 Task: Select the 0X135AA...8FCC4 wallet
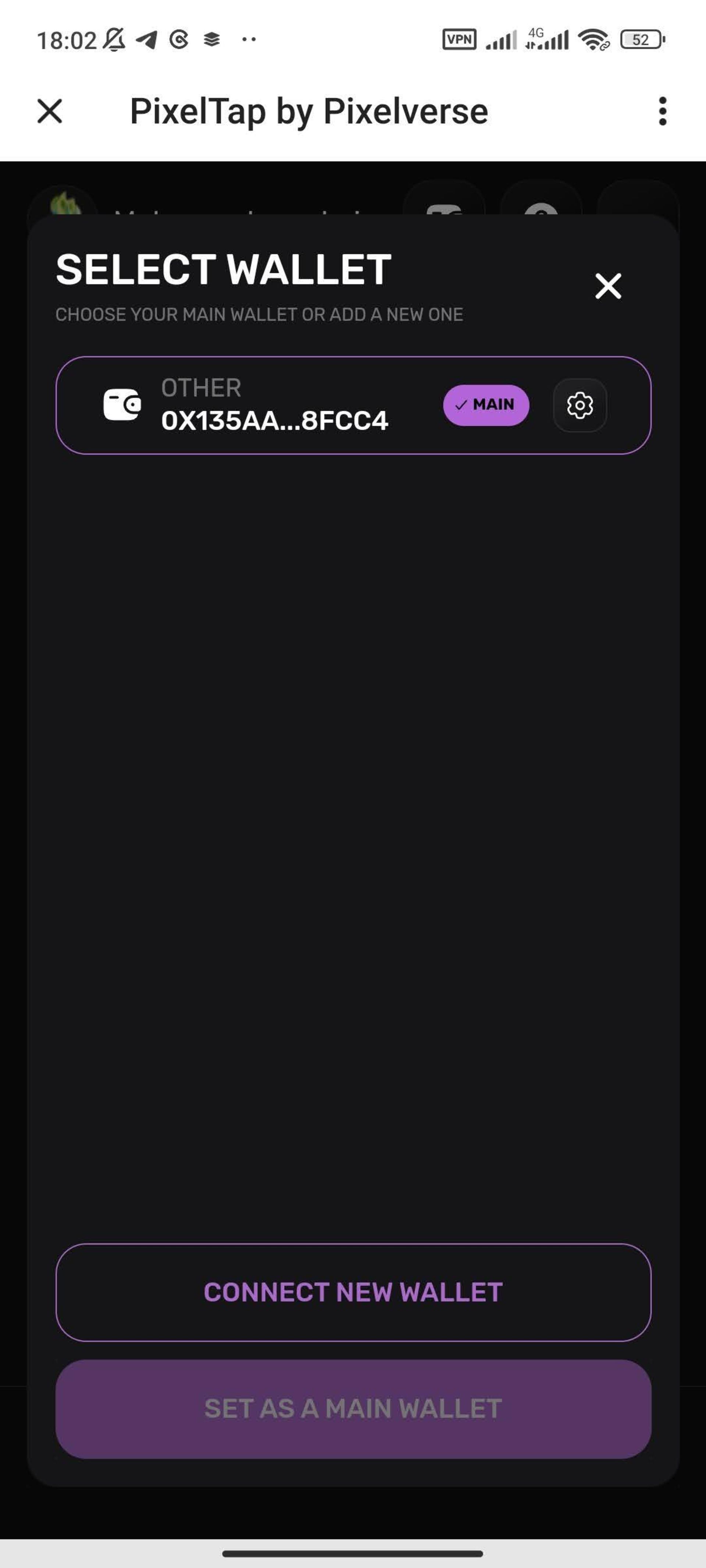[274, 405]
